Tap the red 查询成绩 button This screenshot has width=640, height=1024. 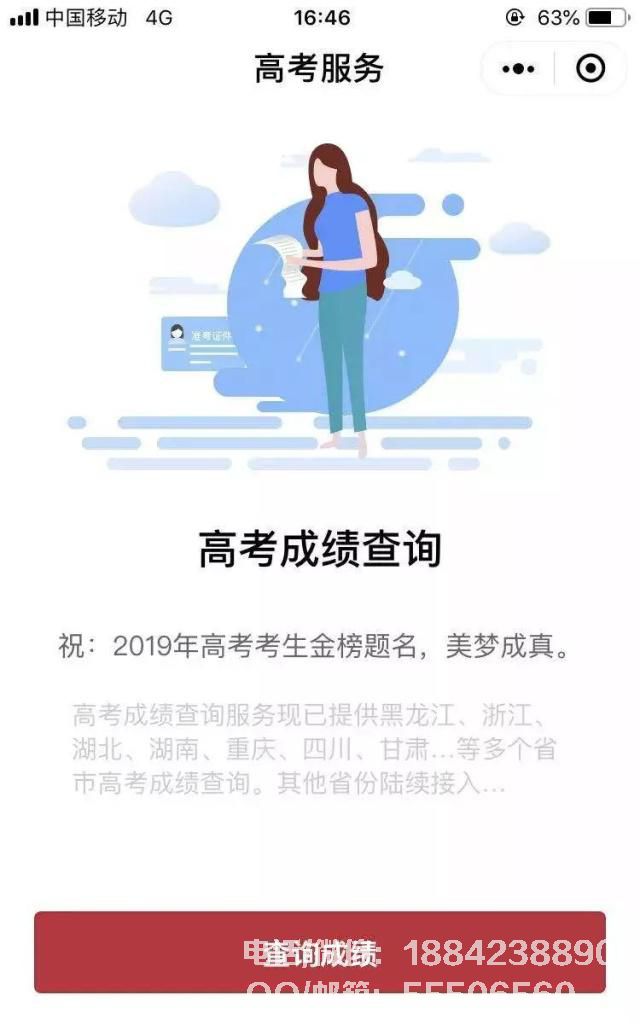(x=320, y=952)
